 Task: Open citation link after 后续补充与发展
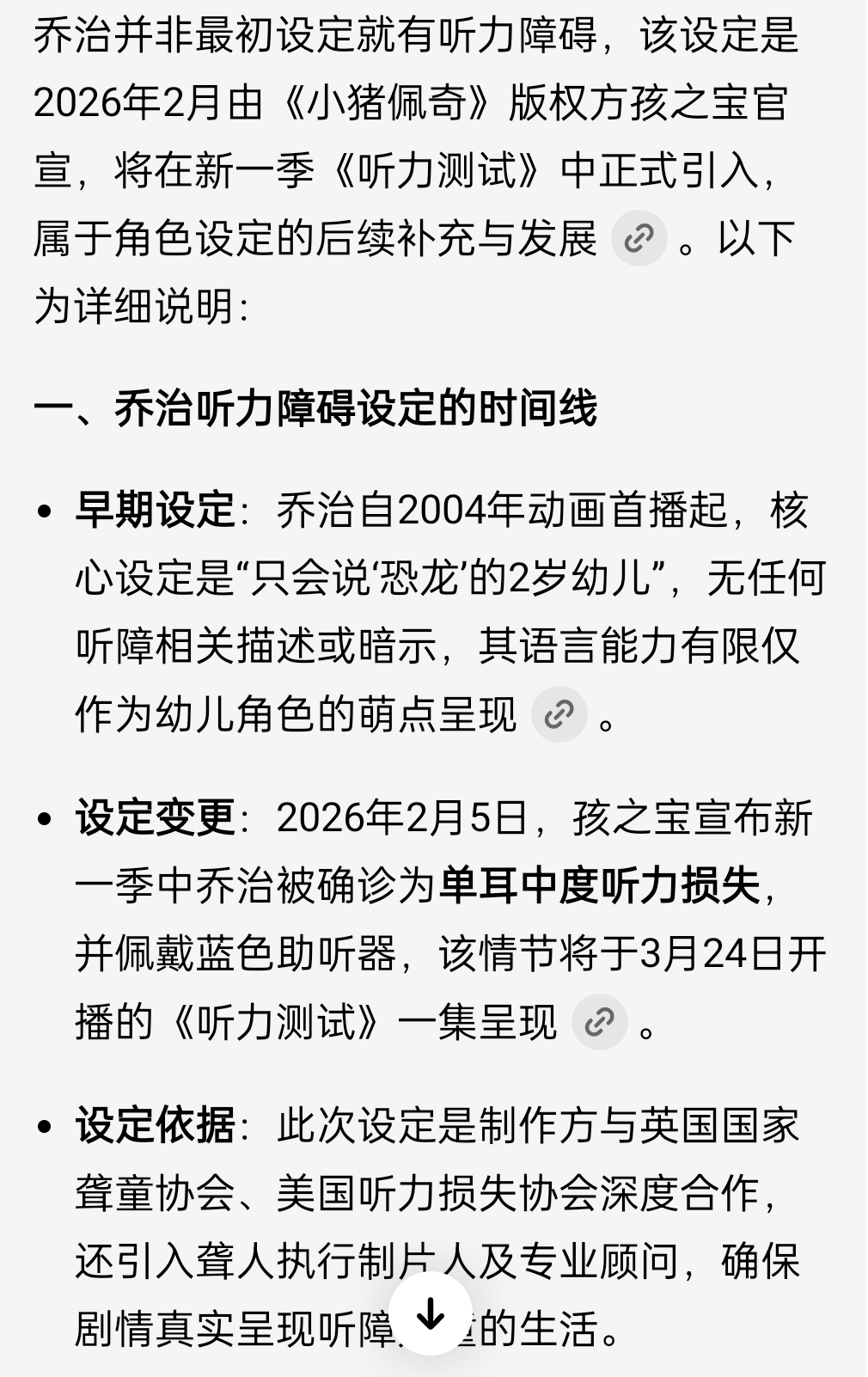[x=639, y=238]
